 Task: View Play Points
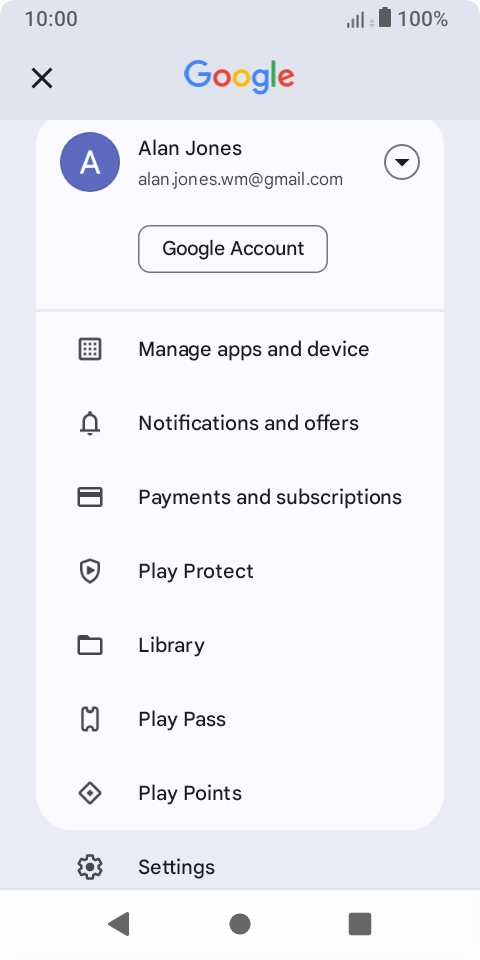tap(240, 793)
